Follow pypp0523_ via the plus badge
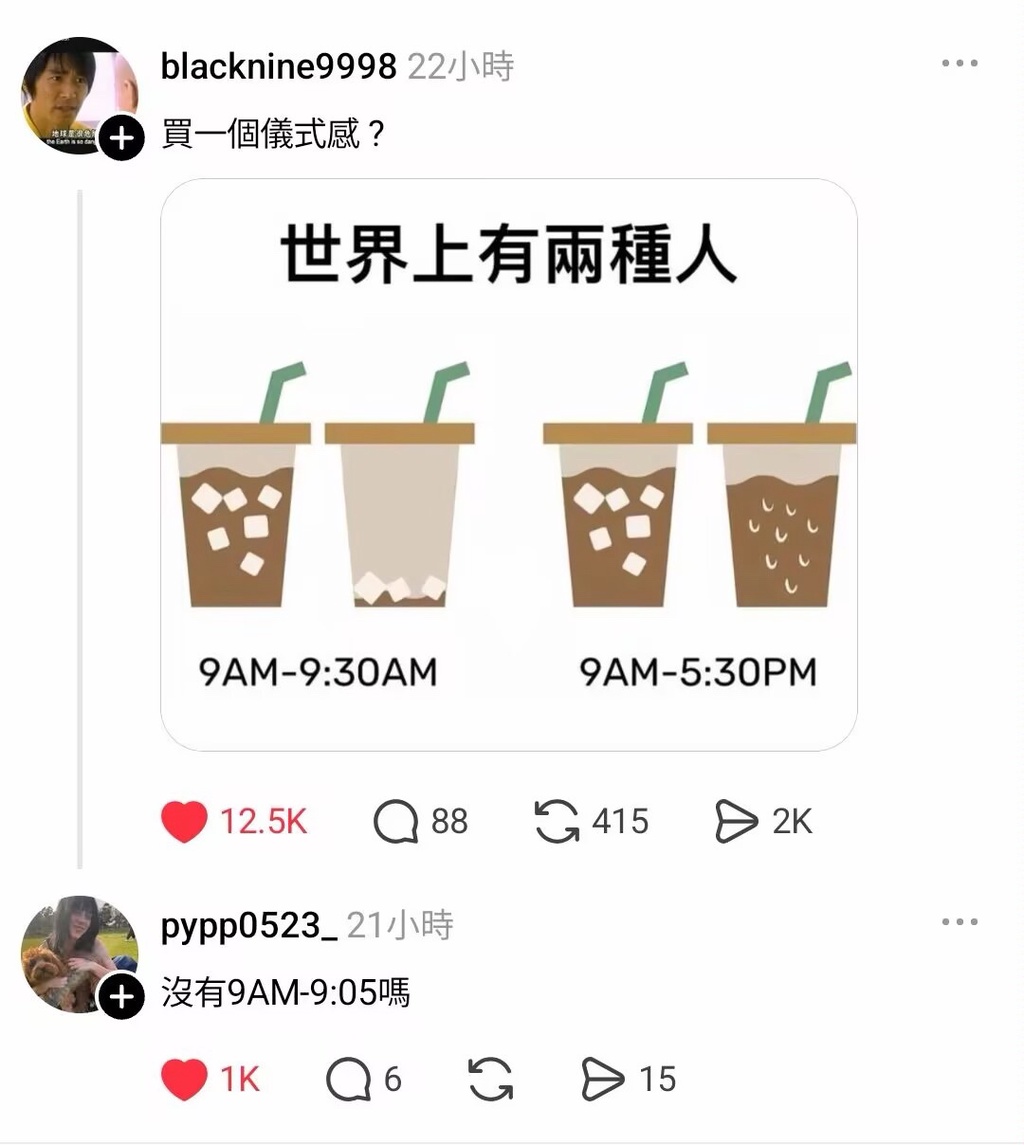 tap(121, 997)
